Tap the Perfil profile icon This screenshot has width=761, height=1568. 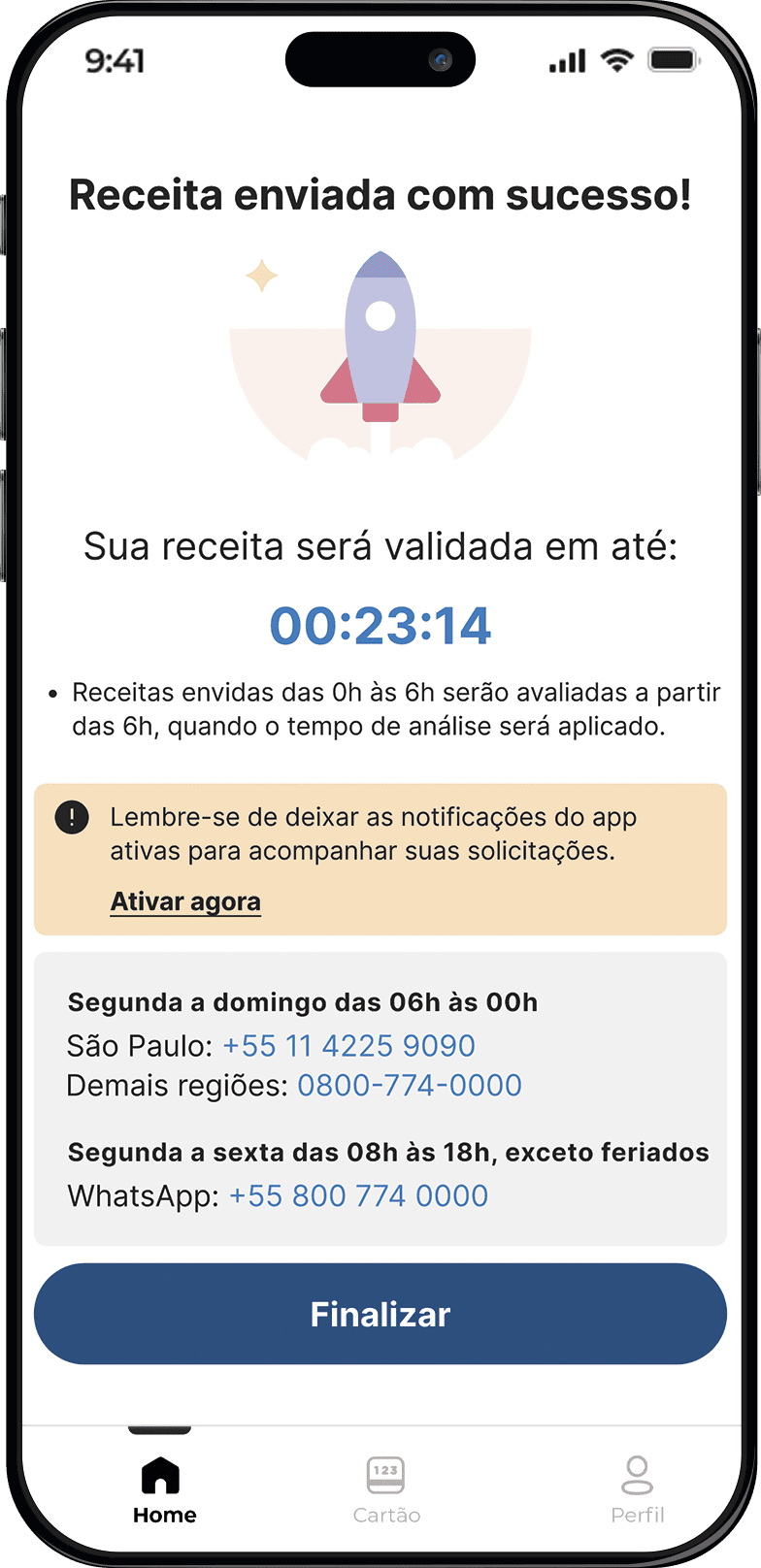[x=638, y=1473]
